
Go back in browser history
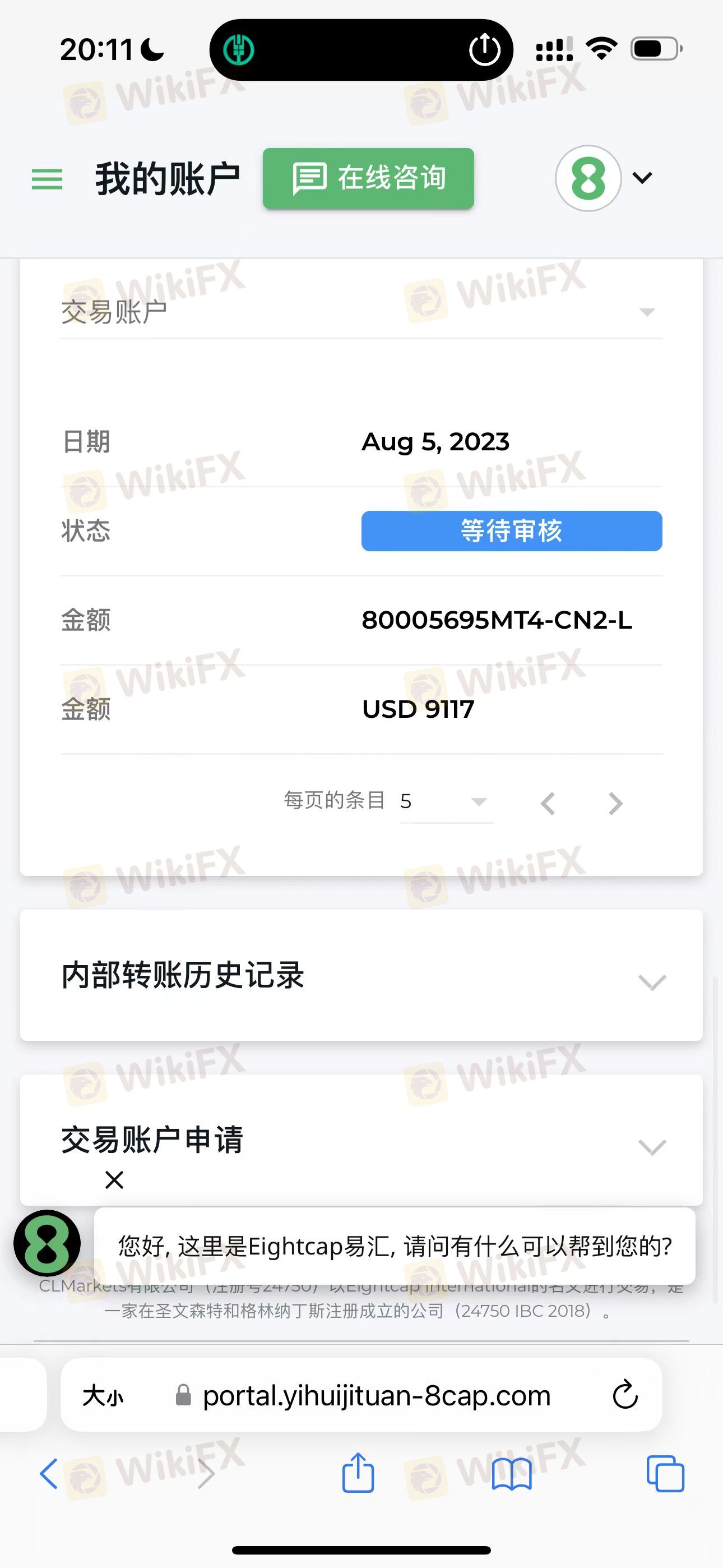coord(49,1474)
